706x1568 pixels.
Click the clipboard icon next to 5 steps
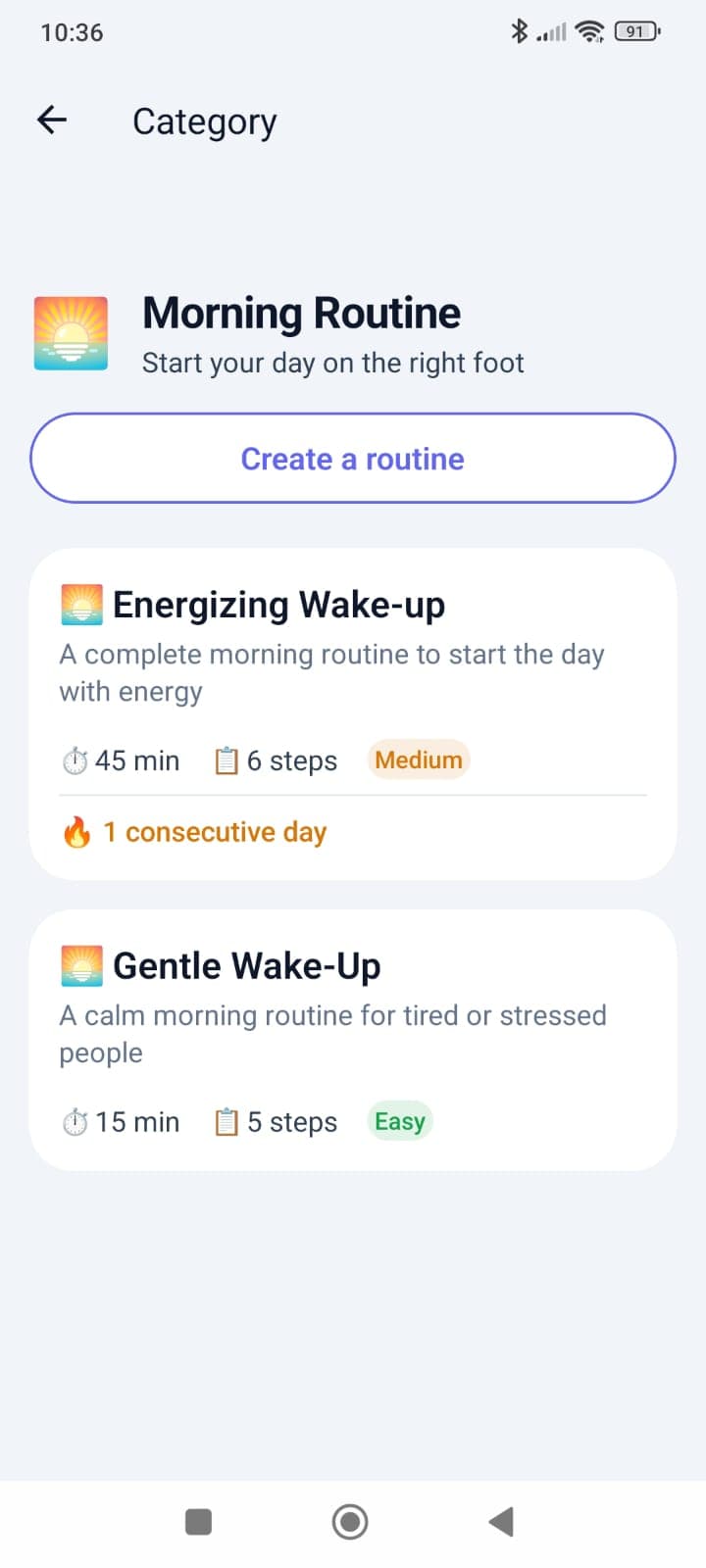coord(227,1121)
